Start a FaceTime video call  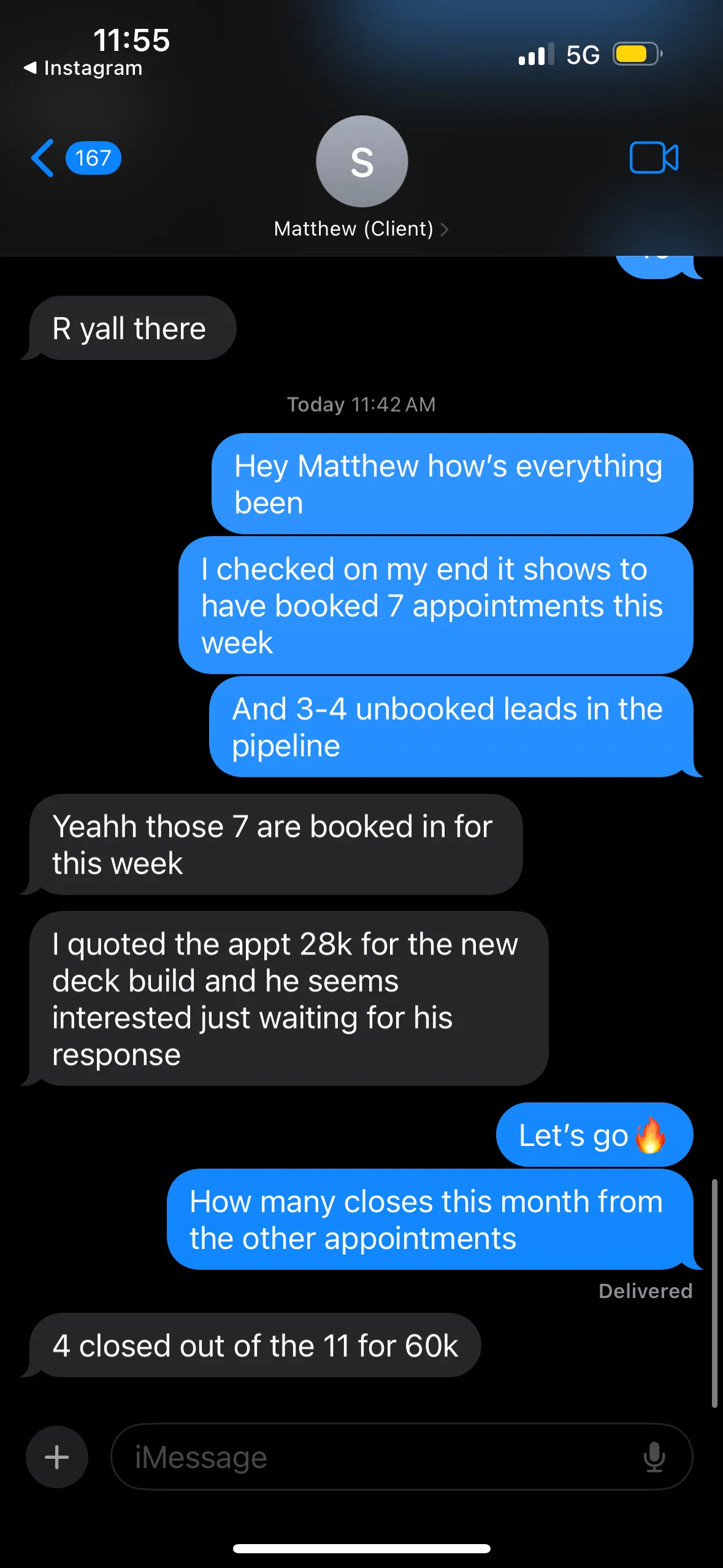[654, 158]
